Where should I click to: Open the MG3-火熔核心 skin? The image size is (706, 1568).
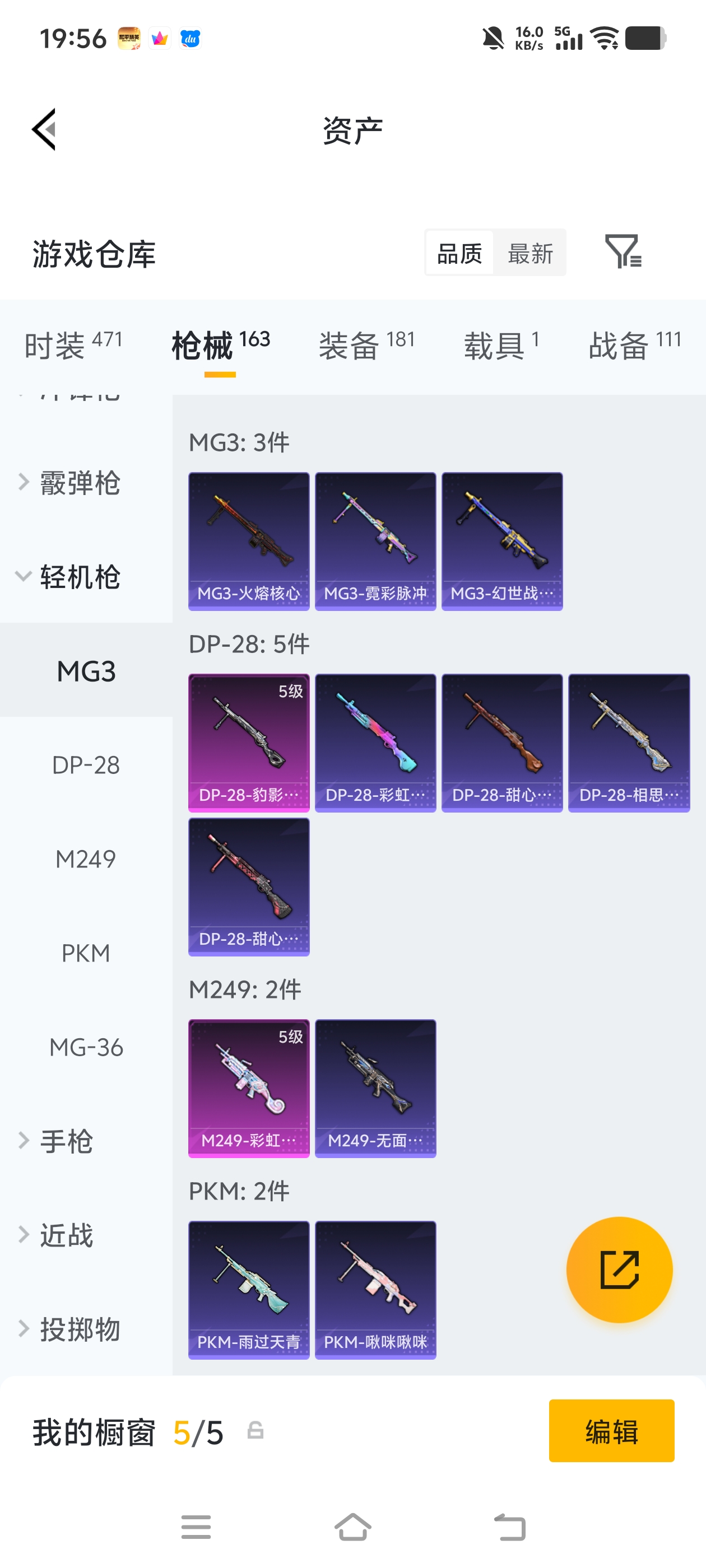(249, 540)
